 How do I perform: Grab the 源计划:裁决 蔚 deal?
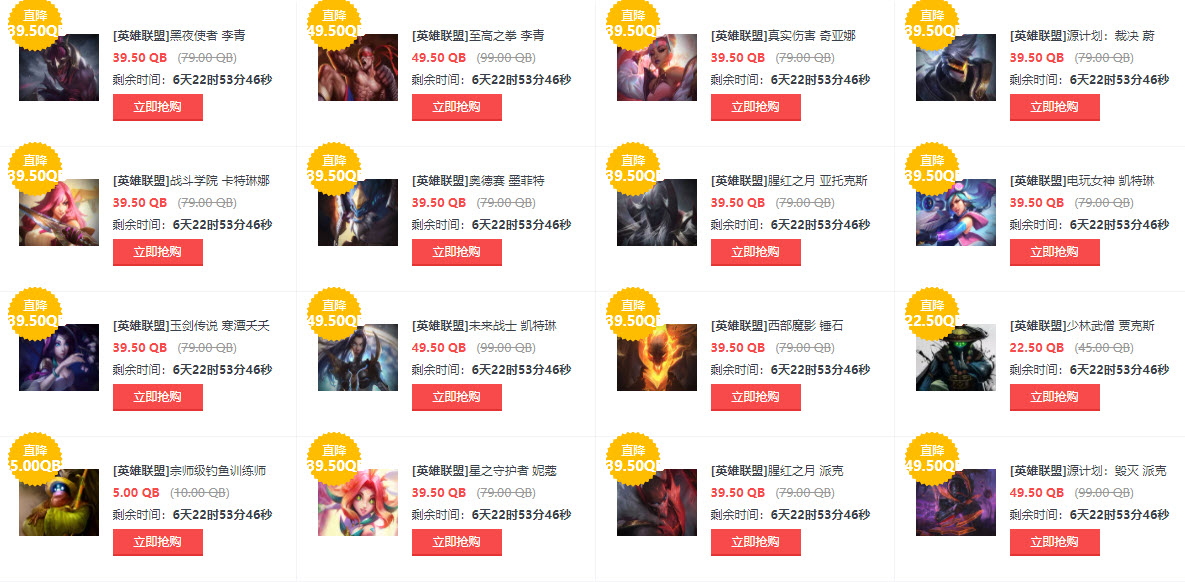pyautogui.click(x=1054, y=107)
